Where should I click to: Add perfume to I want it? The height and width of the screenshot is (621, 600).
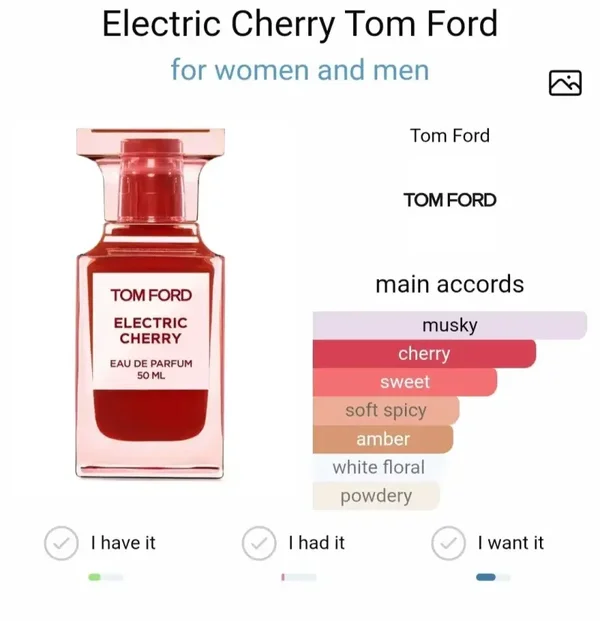(449, 543)
